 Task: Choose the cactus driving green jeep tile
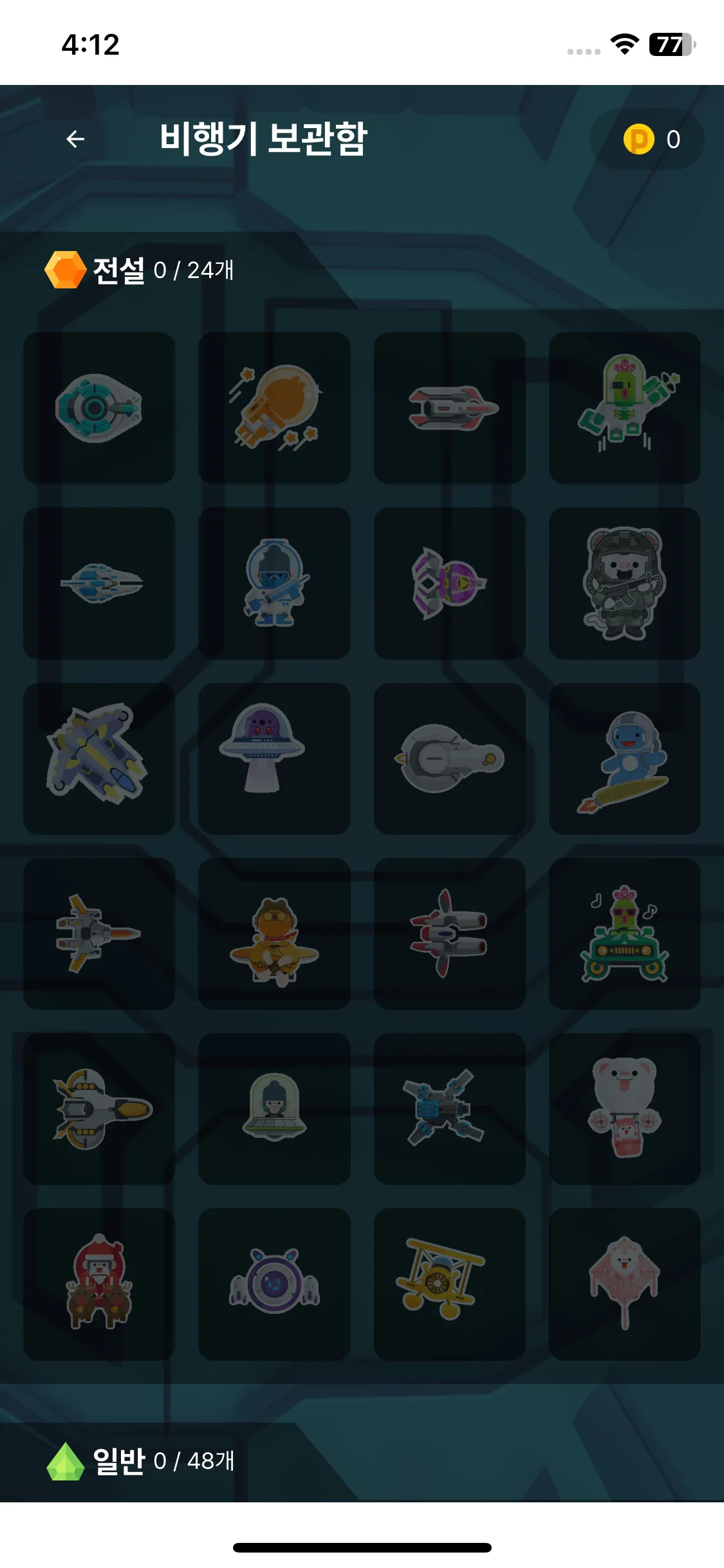pyautogui.click(x=624, y=933)
